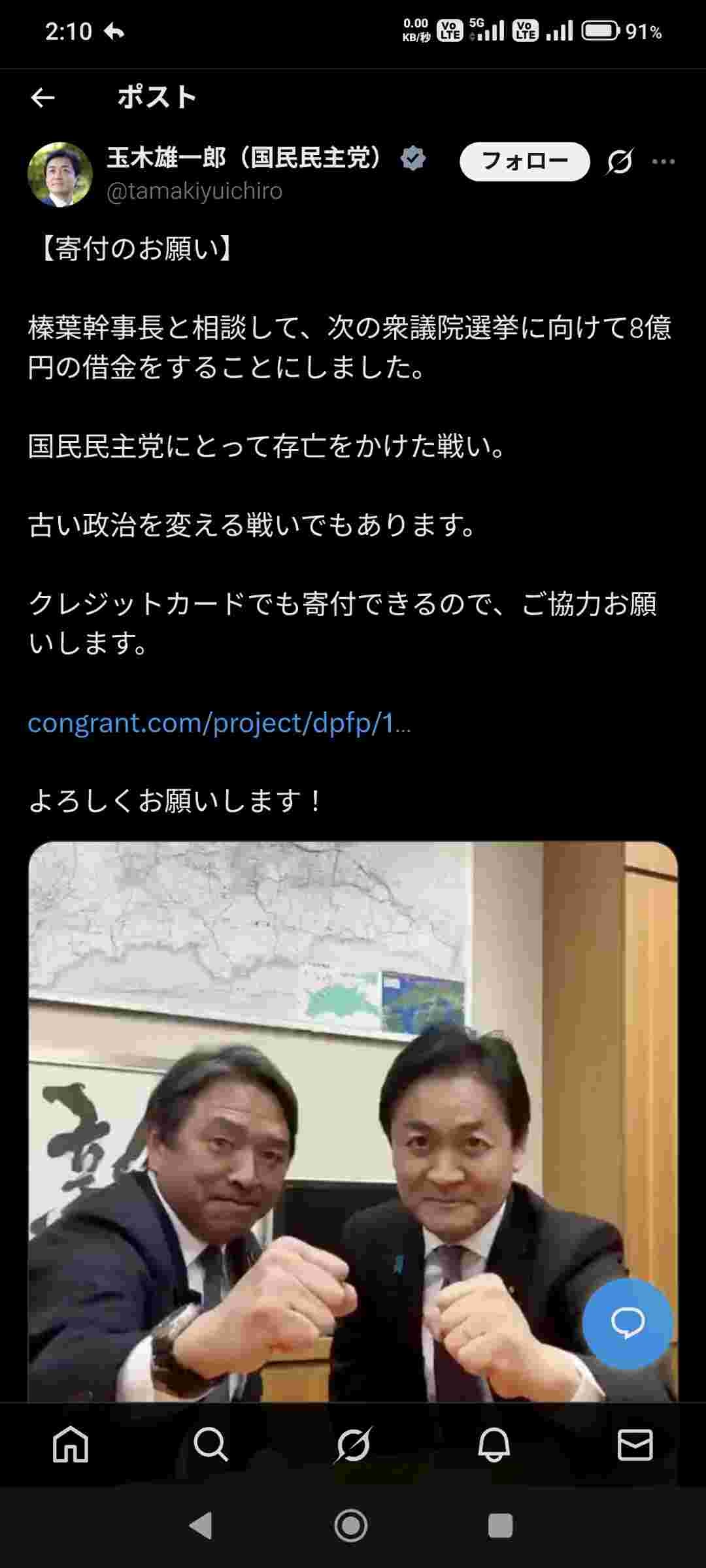Open 玉木雄一郎's profile picture

[59, 174]
